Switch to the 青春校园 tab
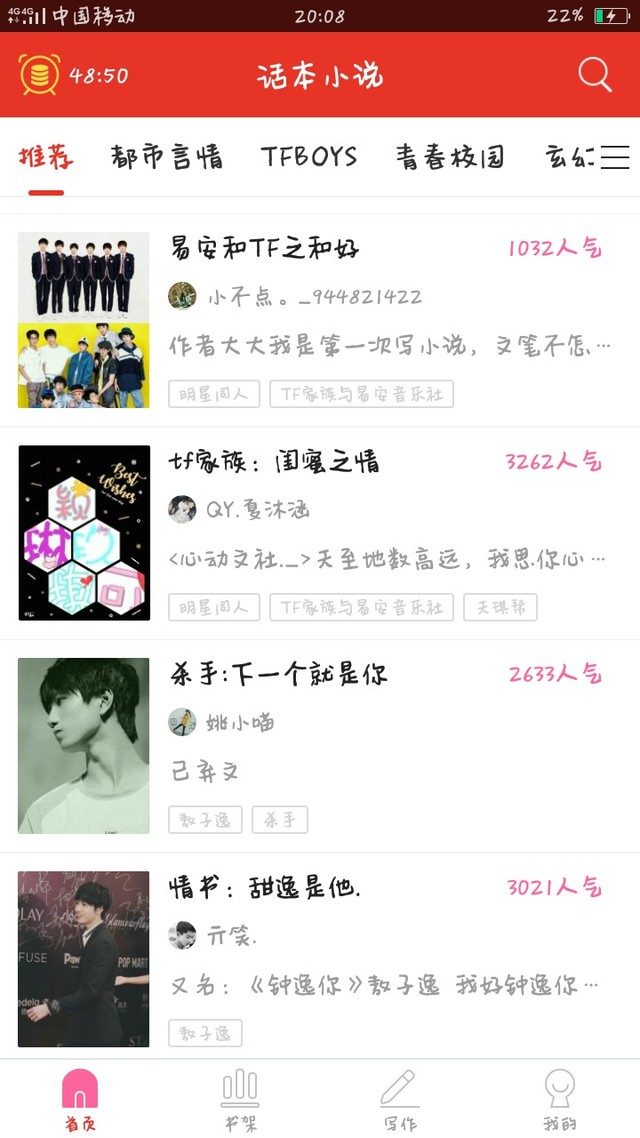Screen dimensions: 640x1138 (450, 157)
